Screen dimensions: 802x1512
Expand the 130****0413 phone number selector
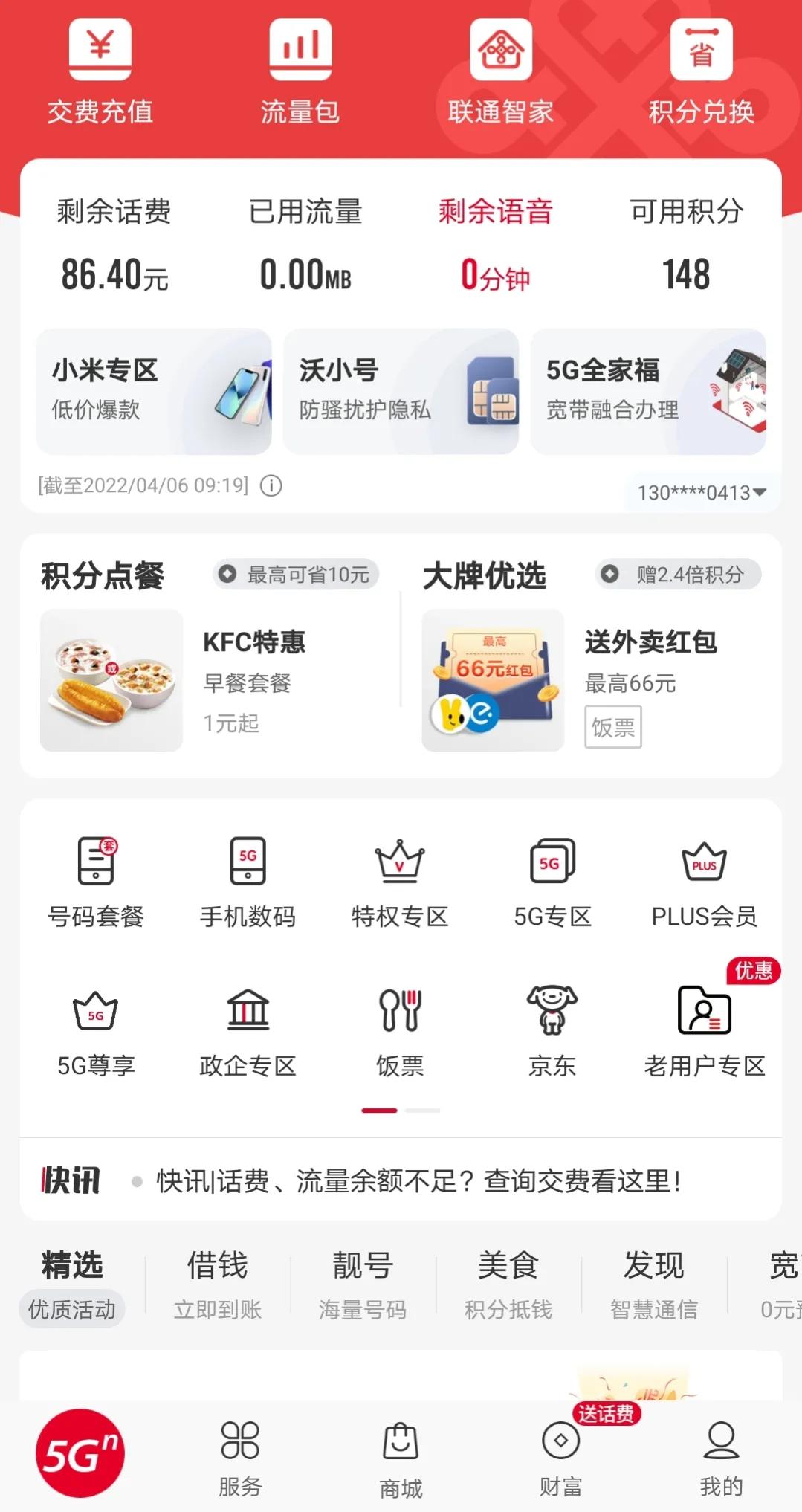[697, 492]
